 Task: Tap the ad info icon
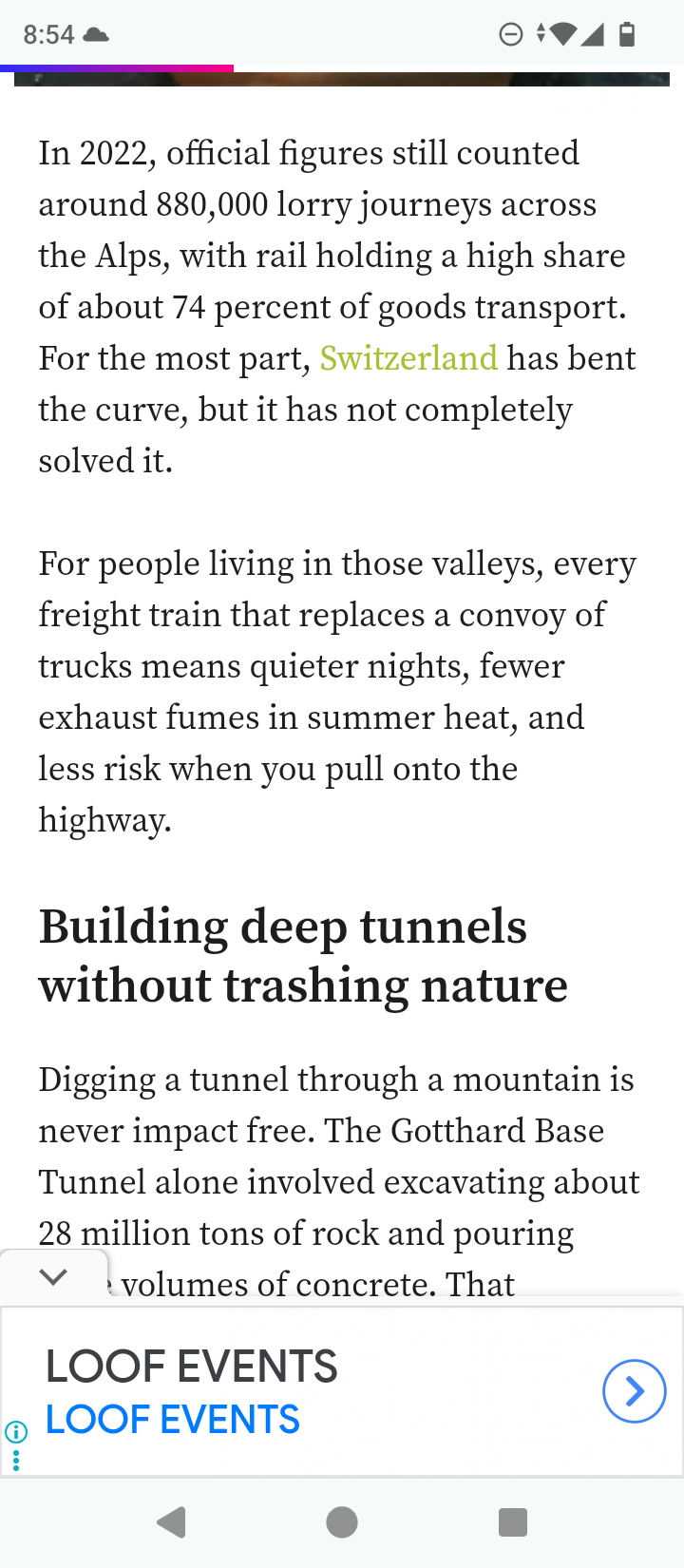(x=15, y=1432)
